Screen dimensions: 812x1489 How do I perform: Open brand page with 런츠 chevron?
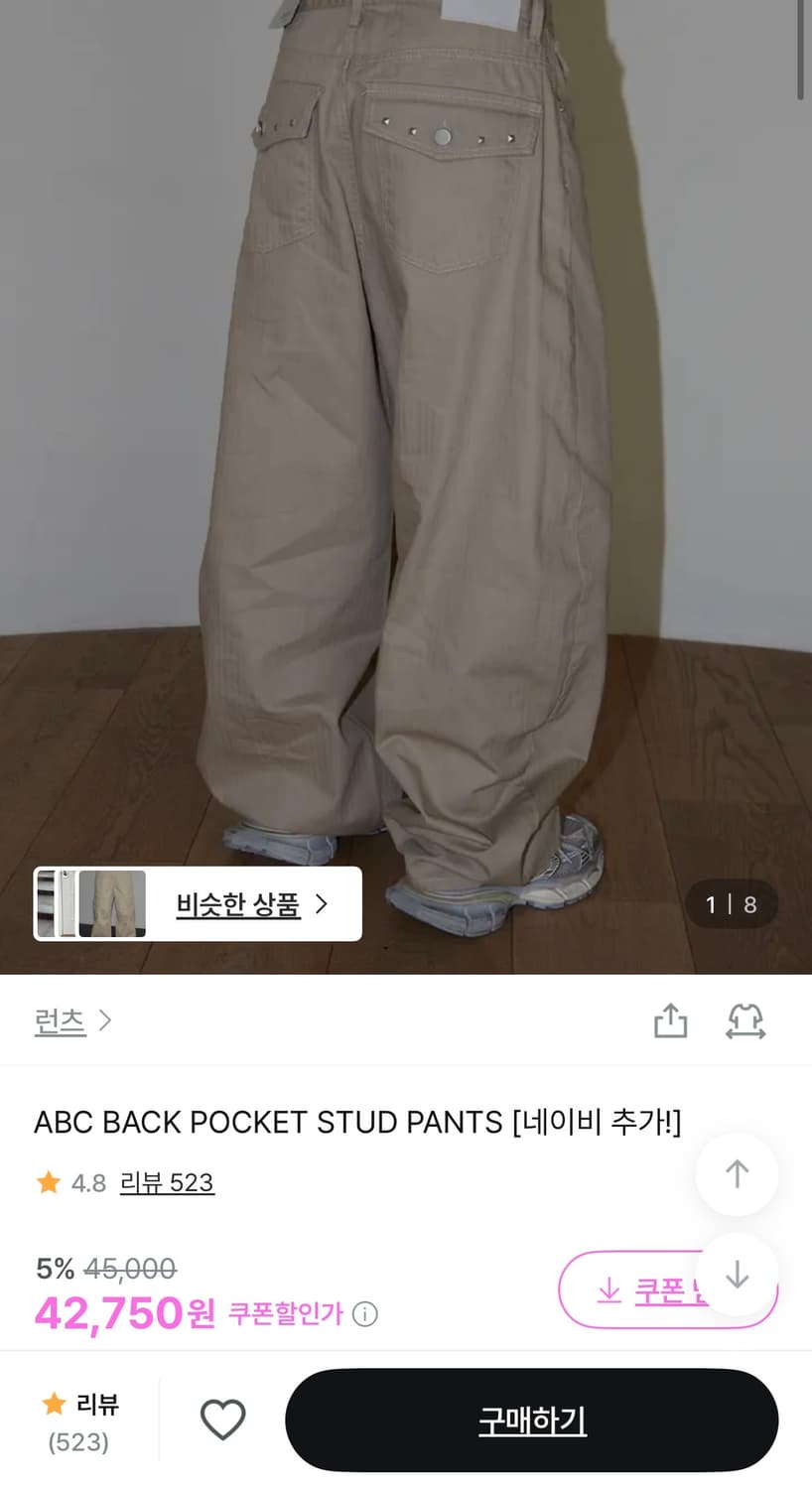pos(106,1020)
